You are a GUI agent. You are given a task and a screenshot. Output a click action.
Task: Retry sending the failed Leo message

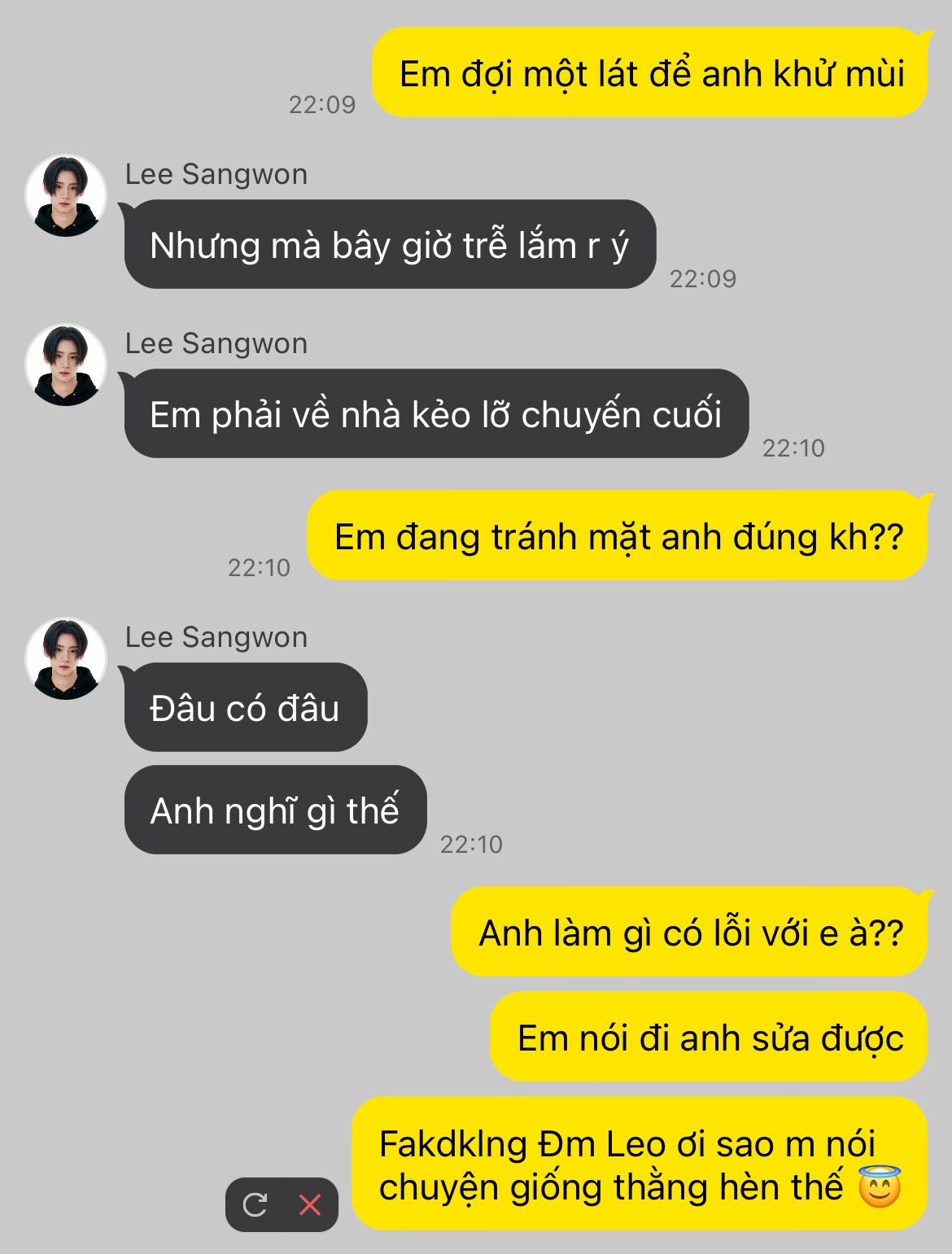(x=255, y=1204)
